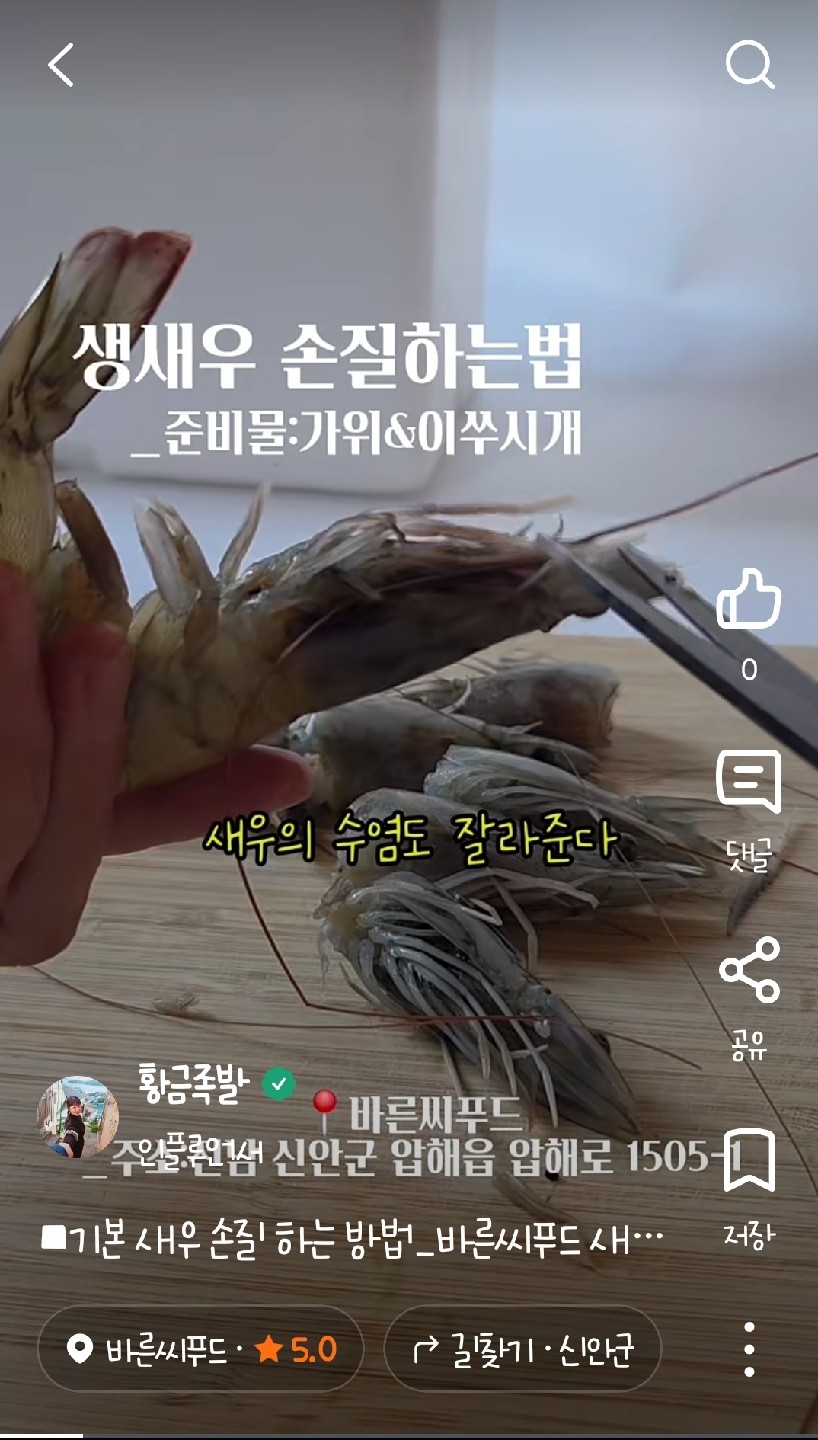Open the three-dot overflow menu

click(749, 1350)
